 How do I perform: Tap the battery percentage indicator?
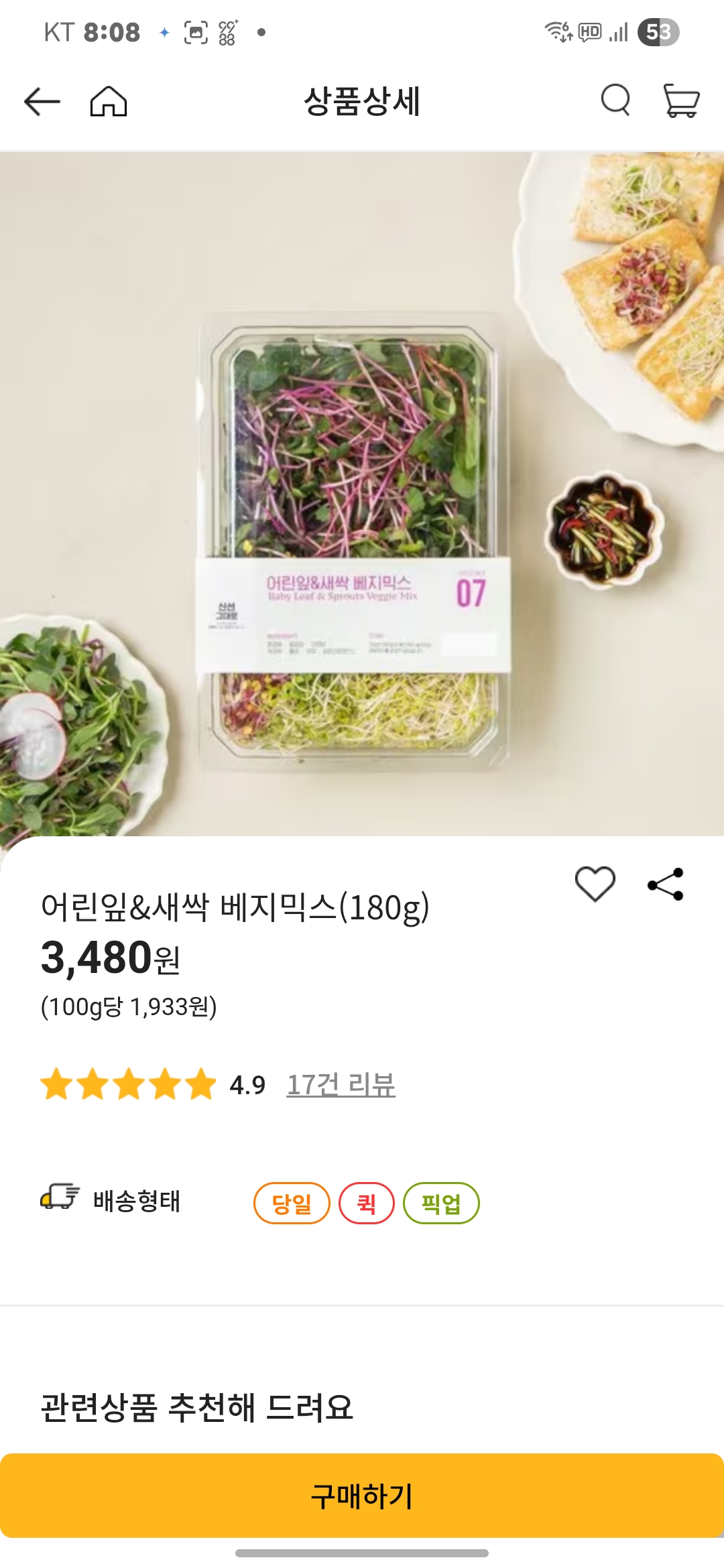tap(658, 31)
